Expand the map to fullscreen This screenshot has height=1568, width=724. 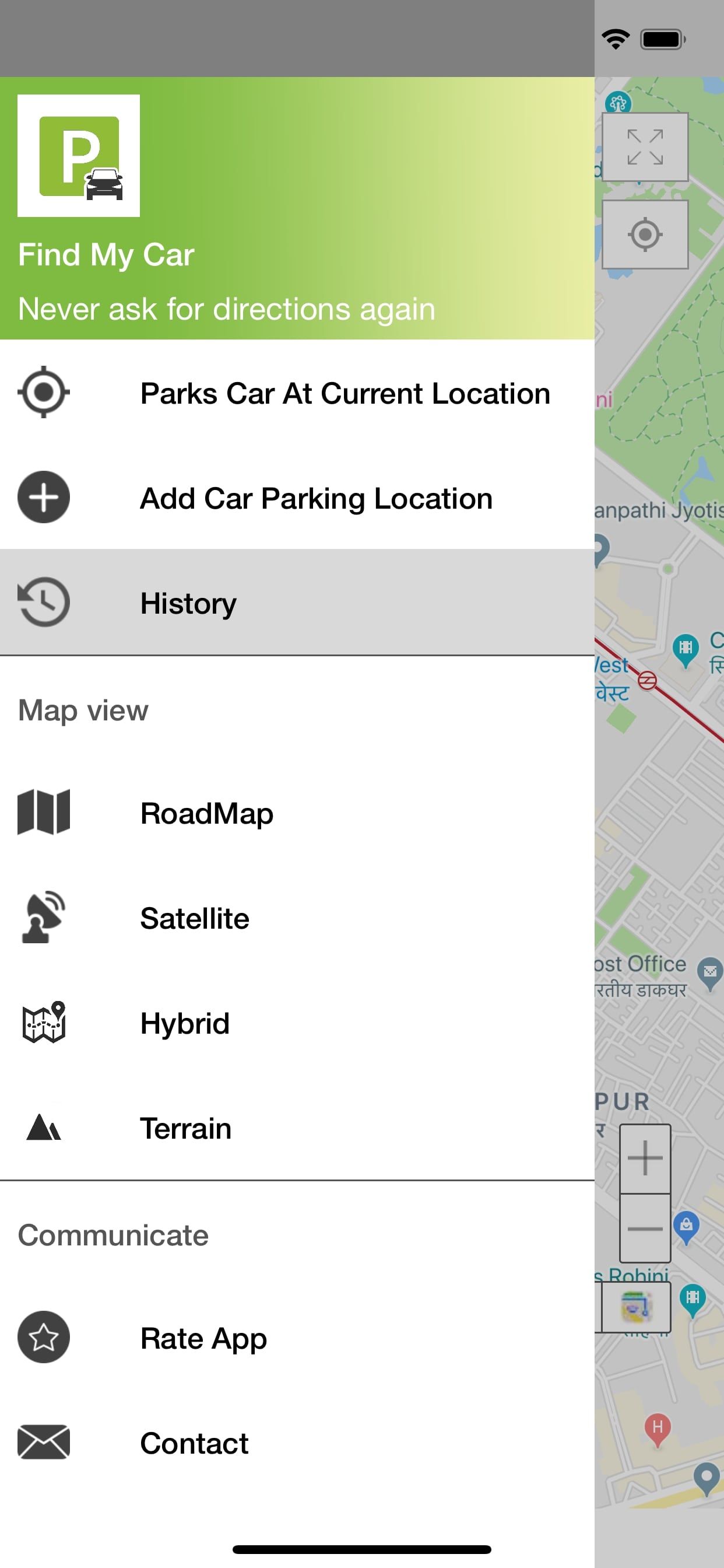coord(645,146)
